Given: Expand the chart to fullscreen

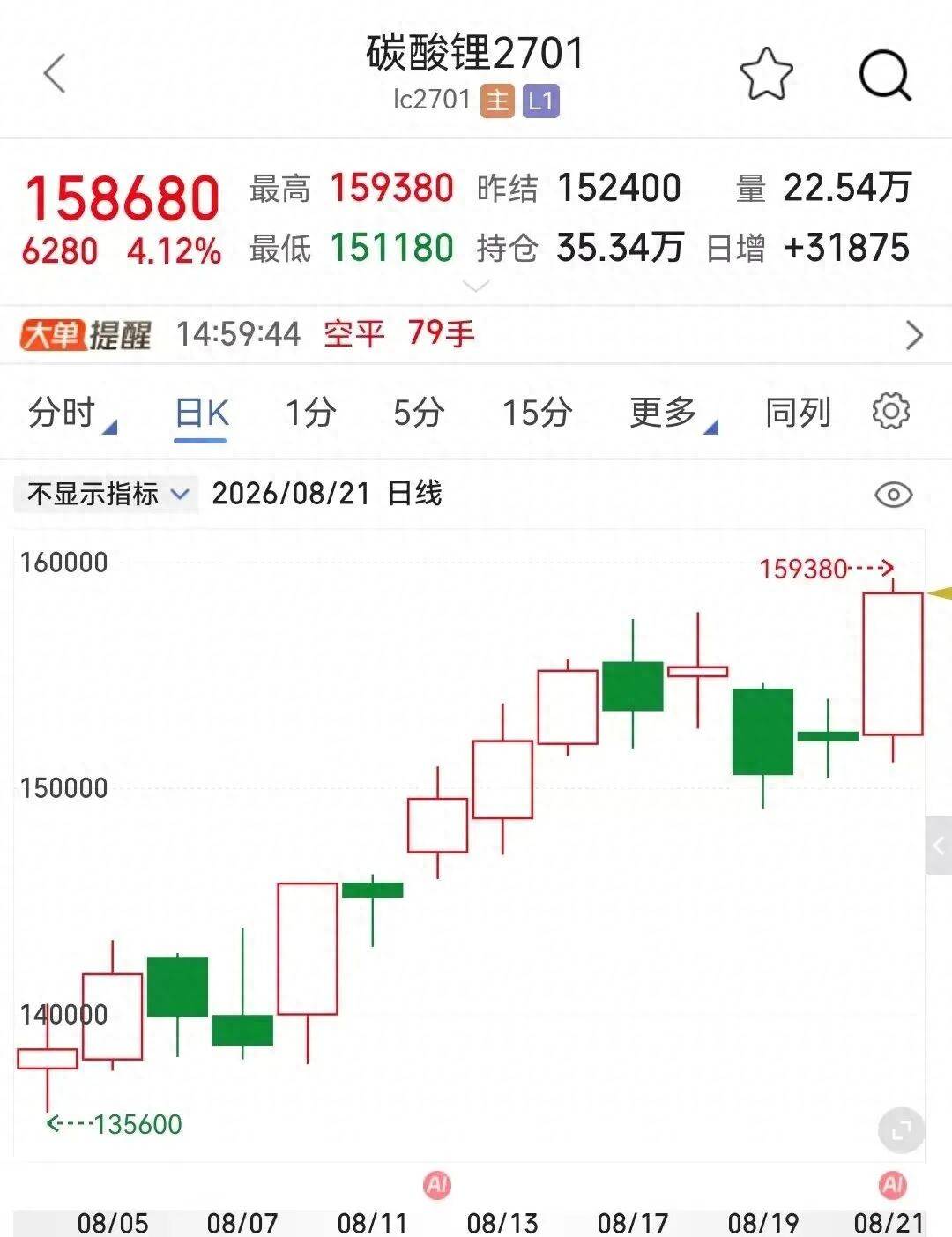Looking at the screenshot, I should 901,1129.
